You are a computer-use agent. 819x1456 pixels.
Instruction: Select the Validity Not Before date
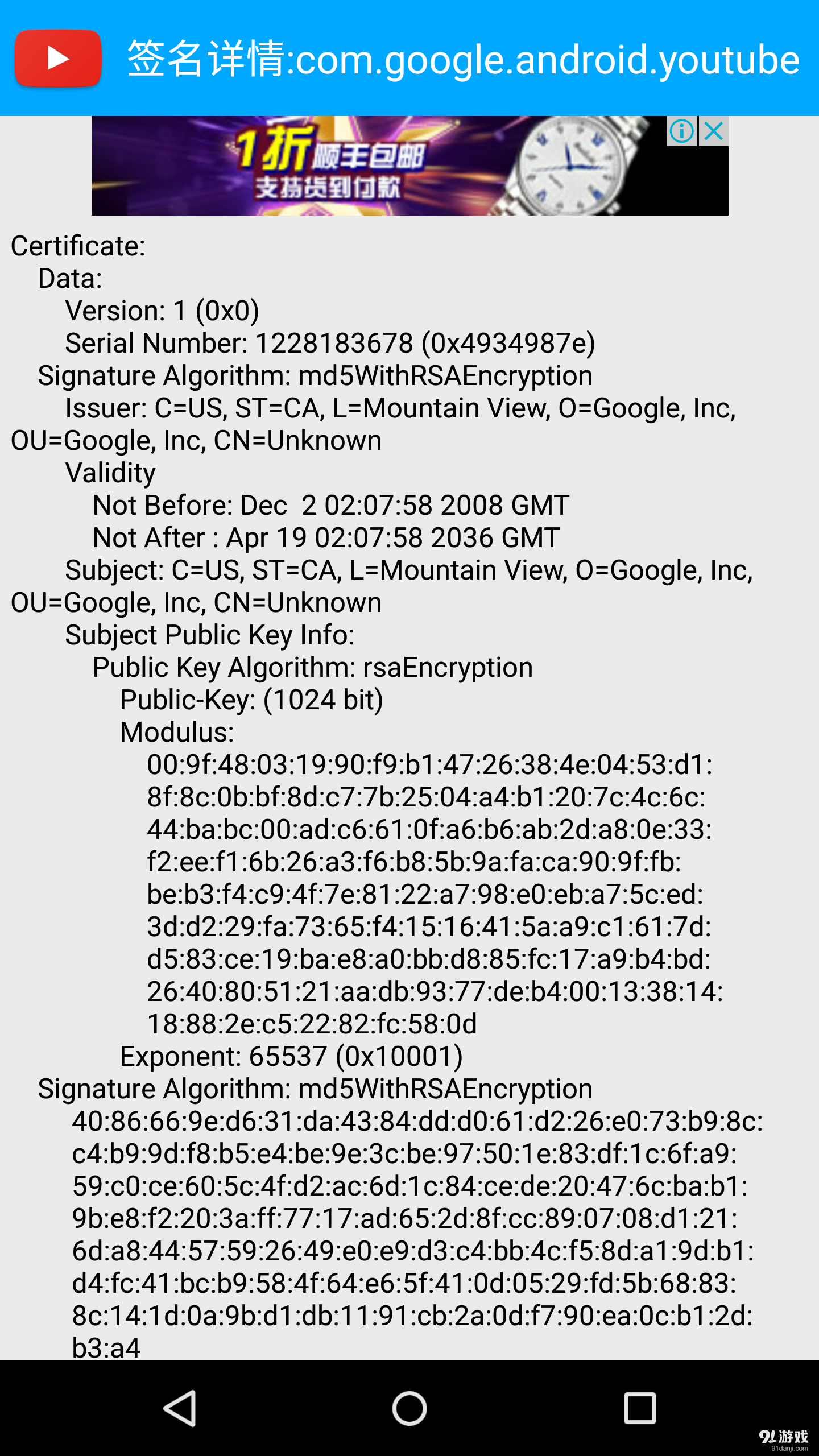click(x=332, y=505)
